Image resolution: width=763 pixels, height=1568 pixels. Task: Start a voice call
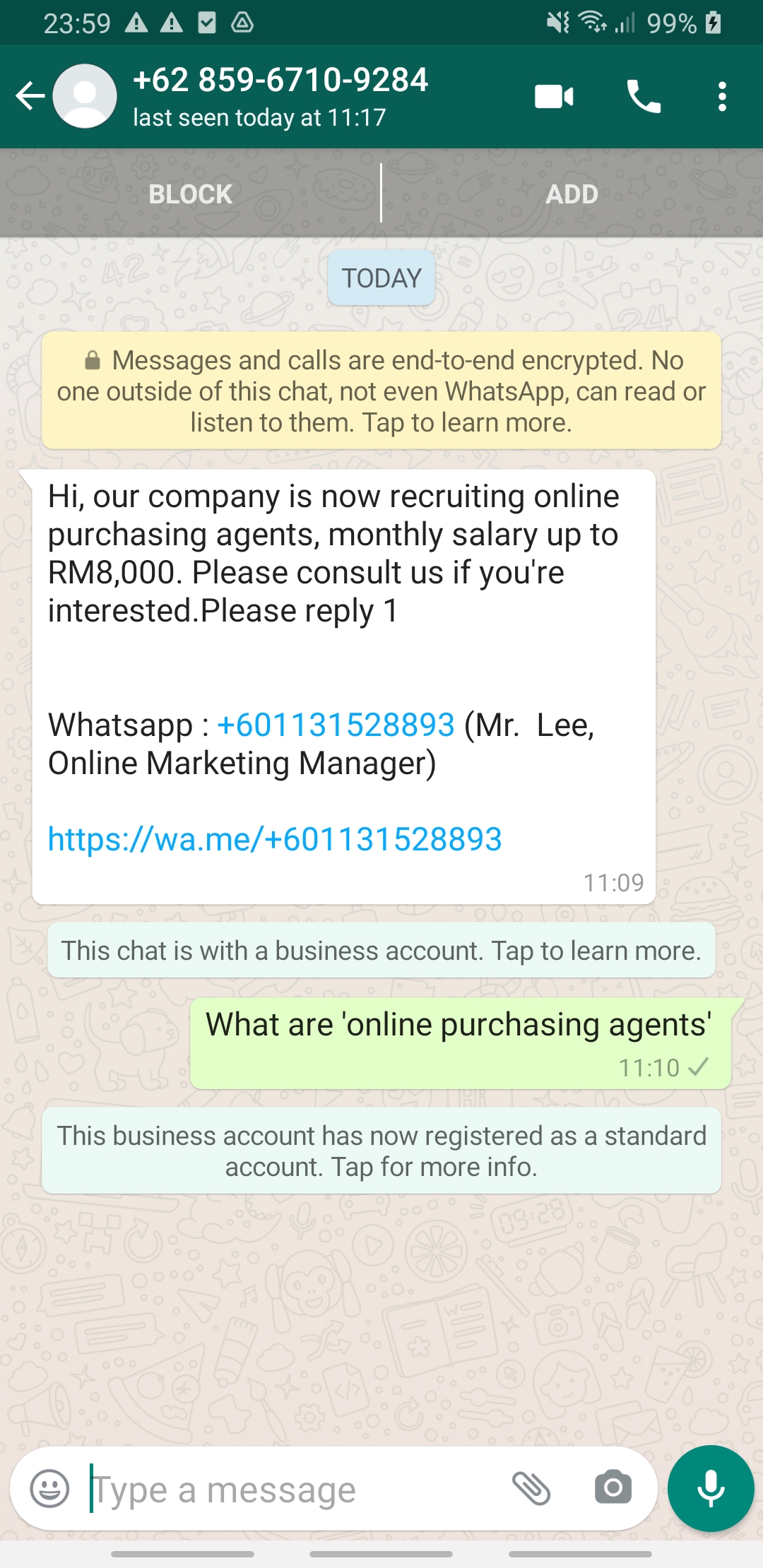641,96
